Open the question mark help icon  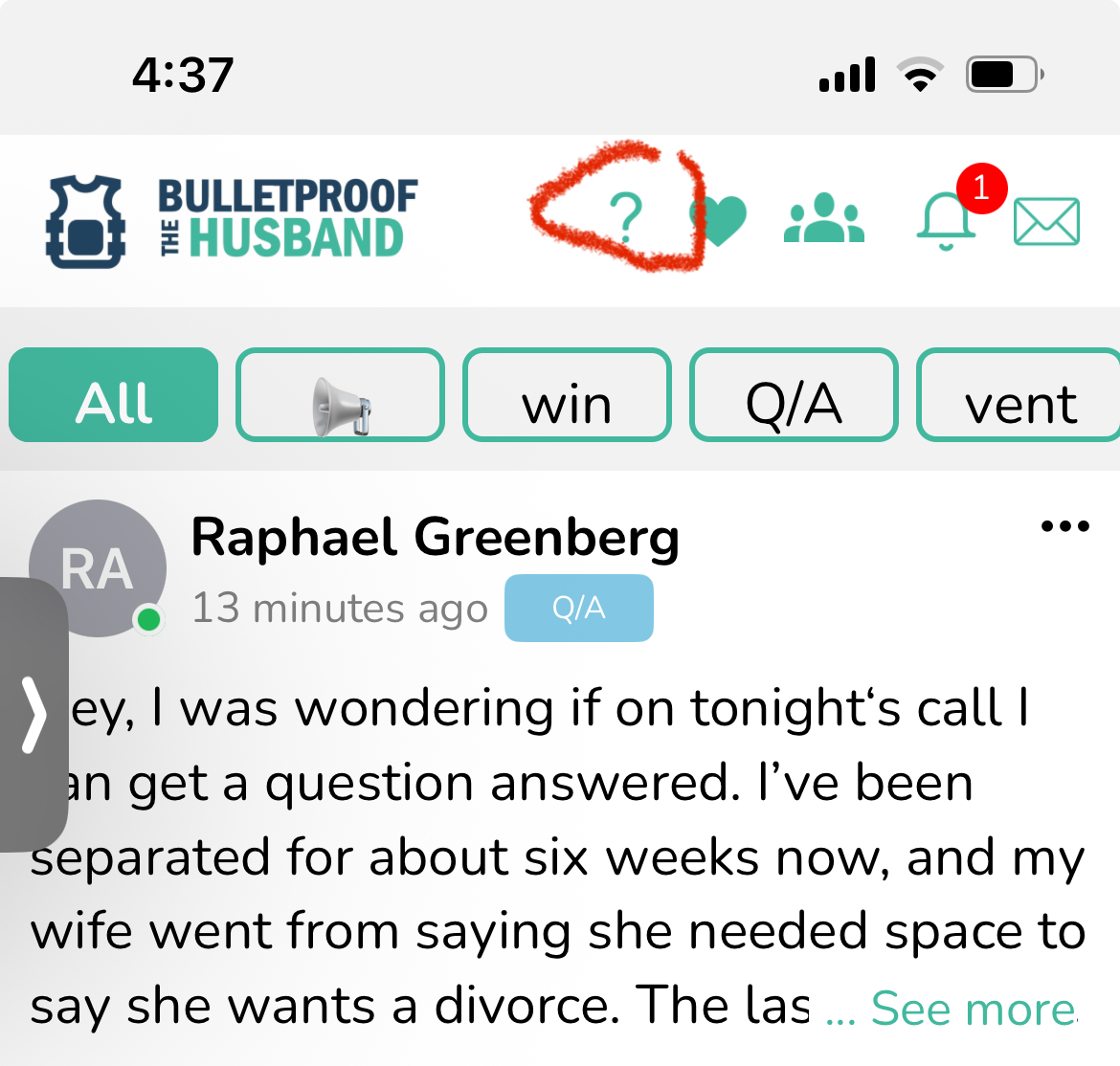coord(627,218)
